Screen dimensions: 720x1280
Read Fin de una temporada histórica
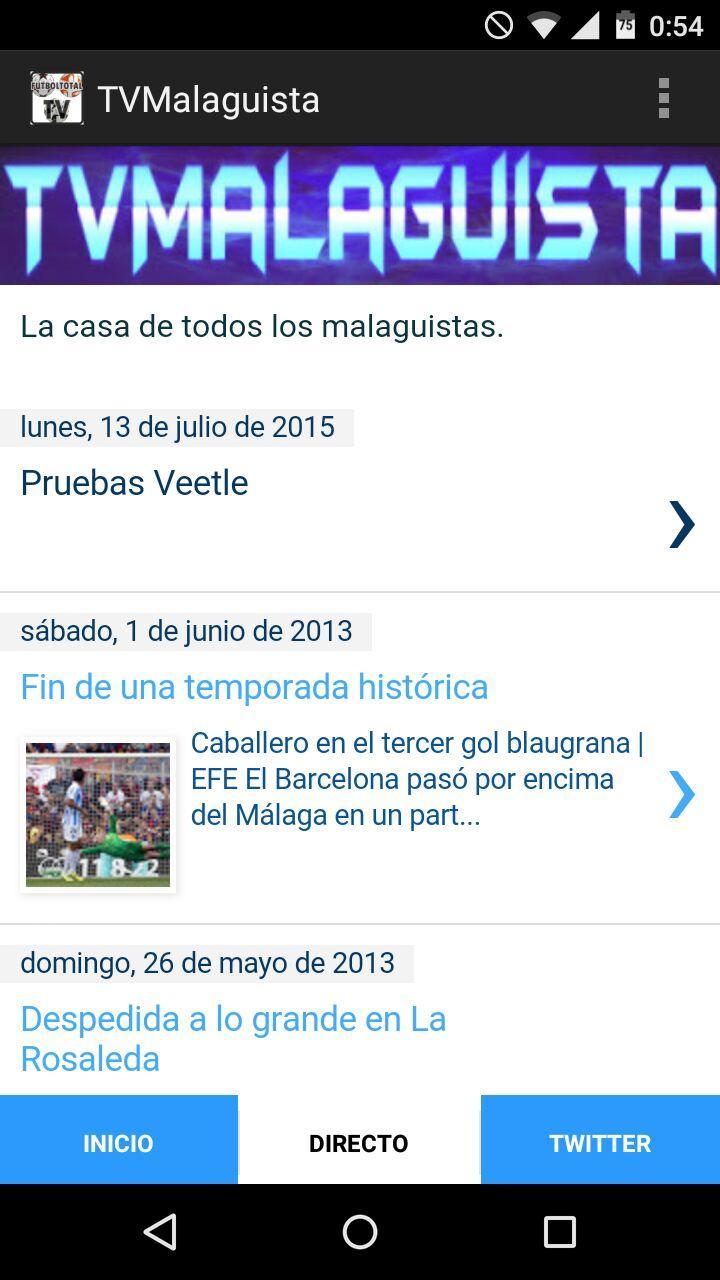click(254, 687)
